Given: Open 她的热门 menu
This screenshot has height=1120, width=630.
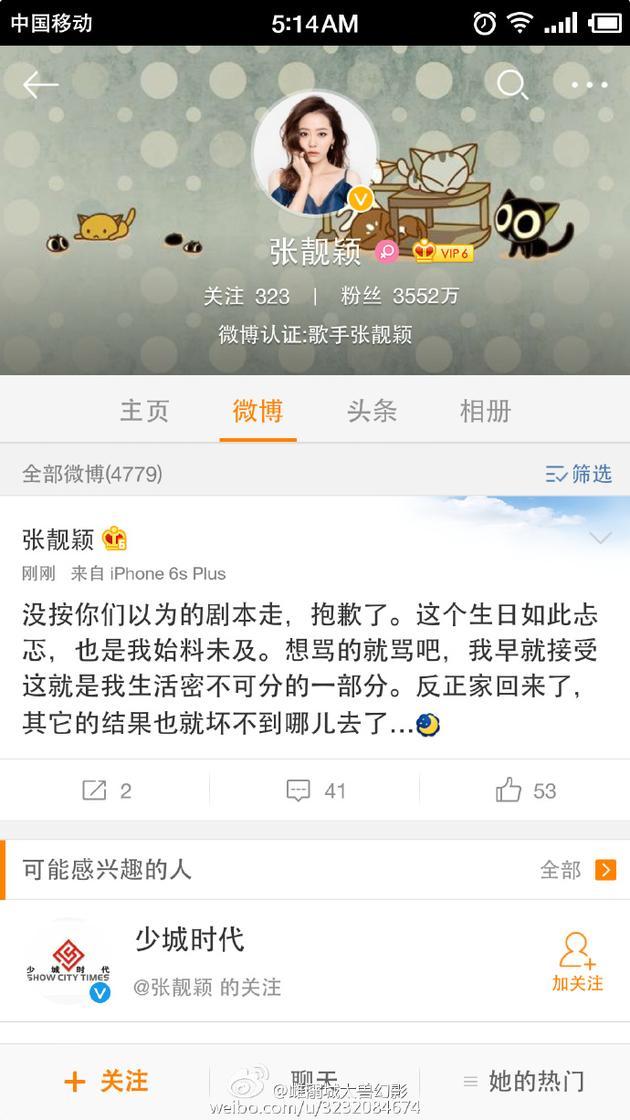Looking at the screenshot, I should 525,1081.
